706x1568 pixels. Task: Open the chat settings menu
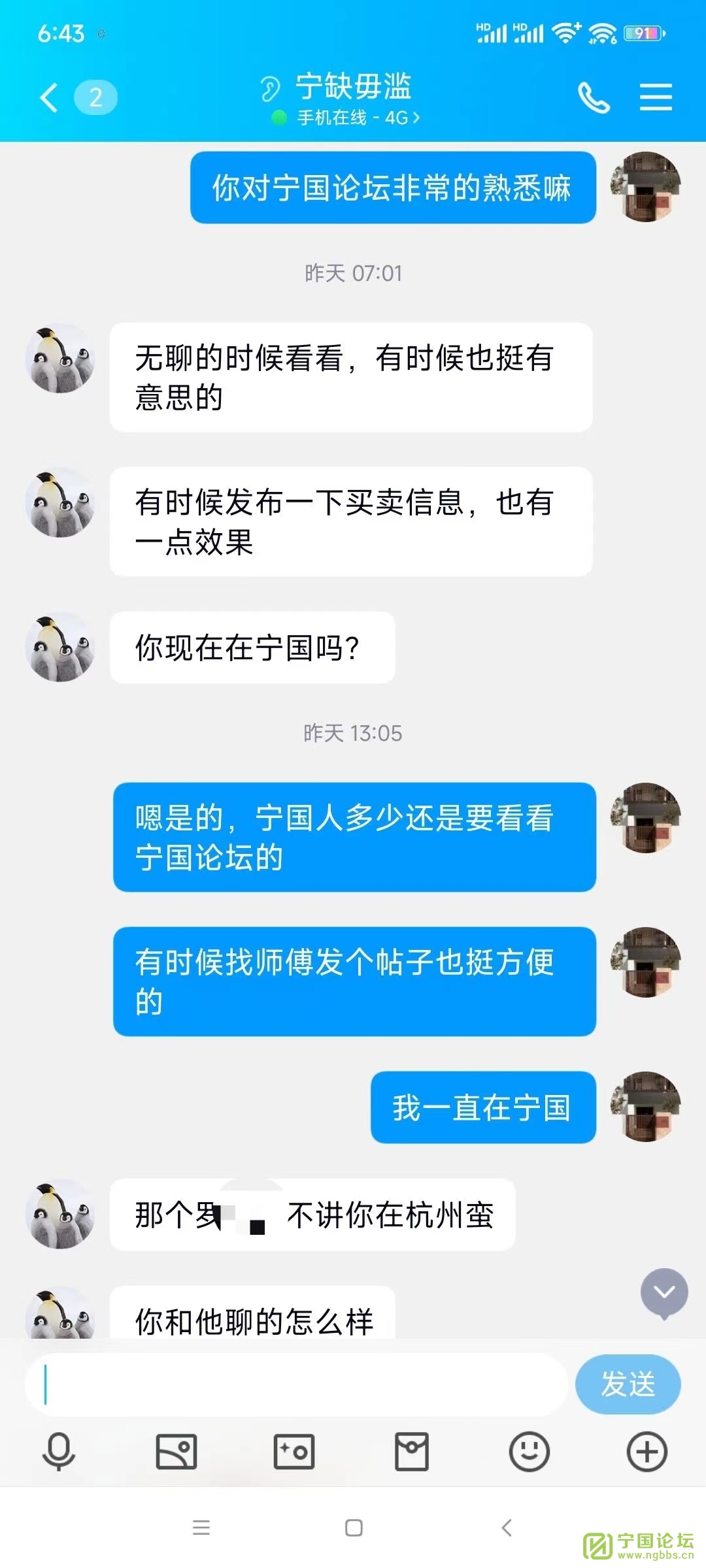656,98
